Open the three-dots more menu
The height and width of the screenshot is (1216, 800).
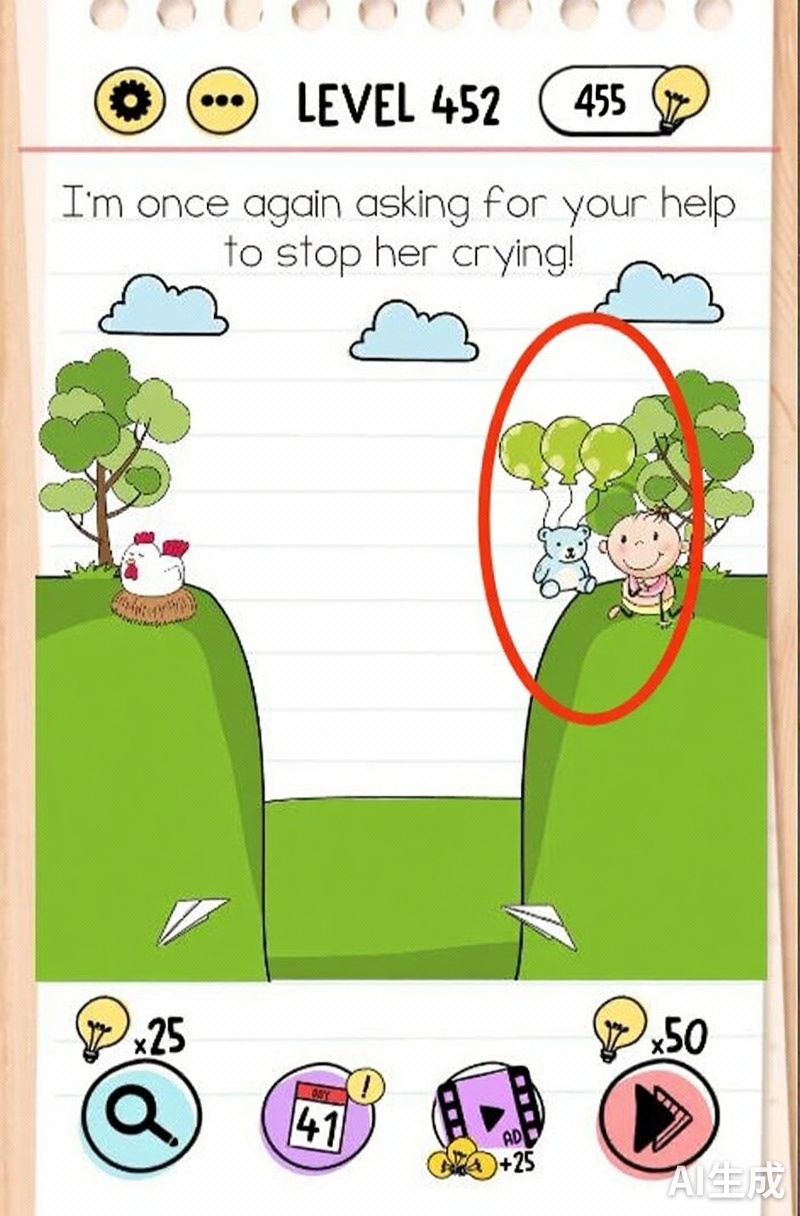pos(222,101)
